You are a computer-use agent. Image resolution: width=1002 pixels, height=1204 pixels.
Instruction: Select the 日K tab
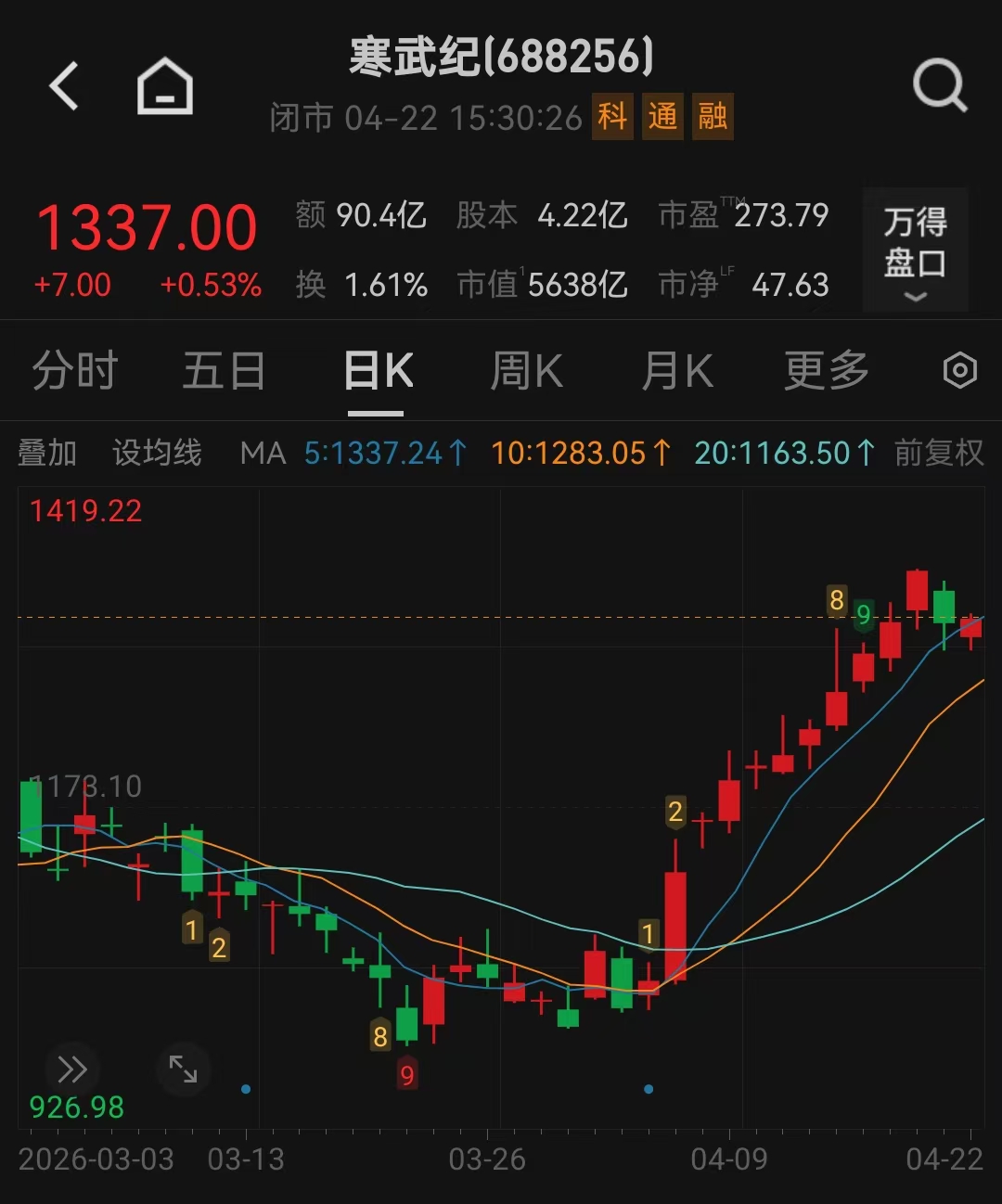tap(378, 371)
